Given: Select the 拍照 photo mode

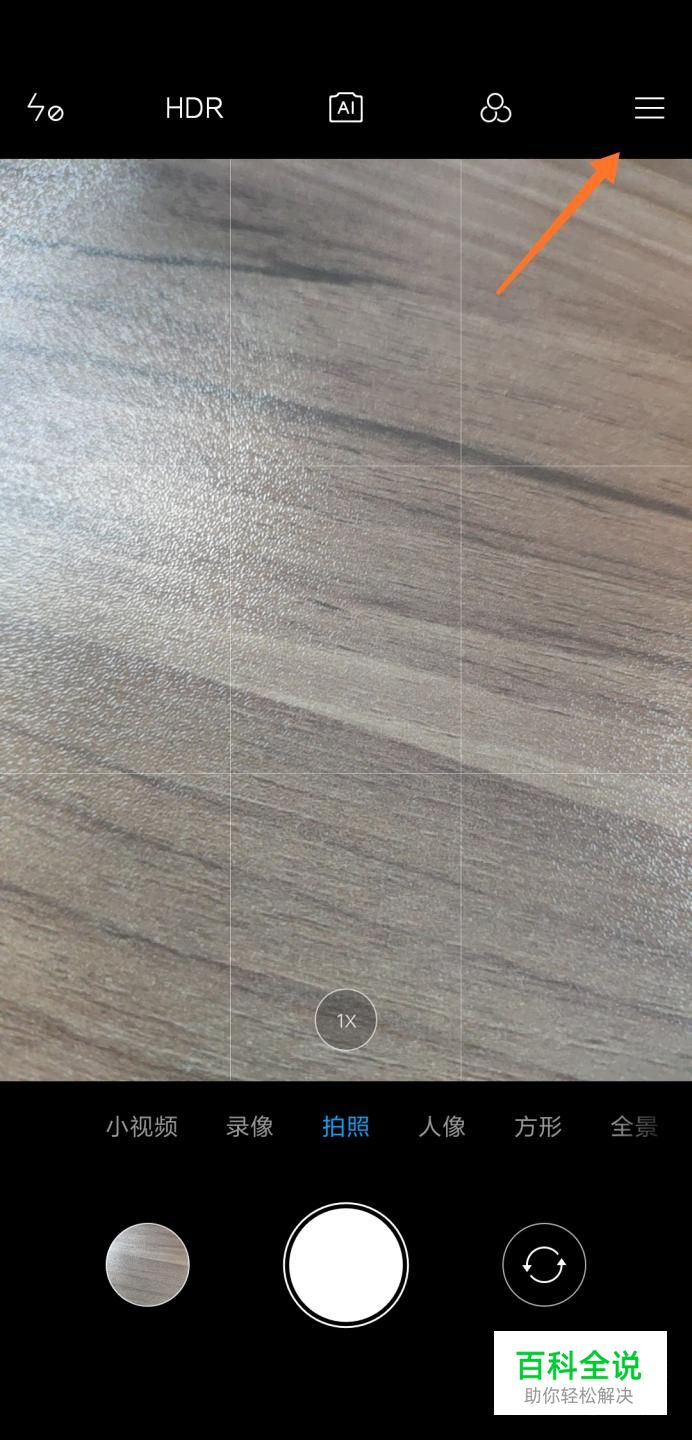Looking at the screenshot, I should (346, 1127).
